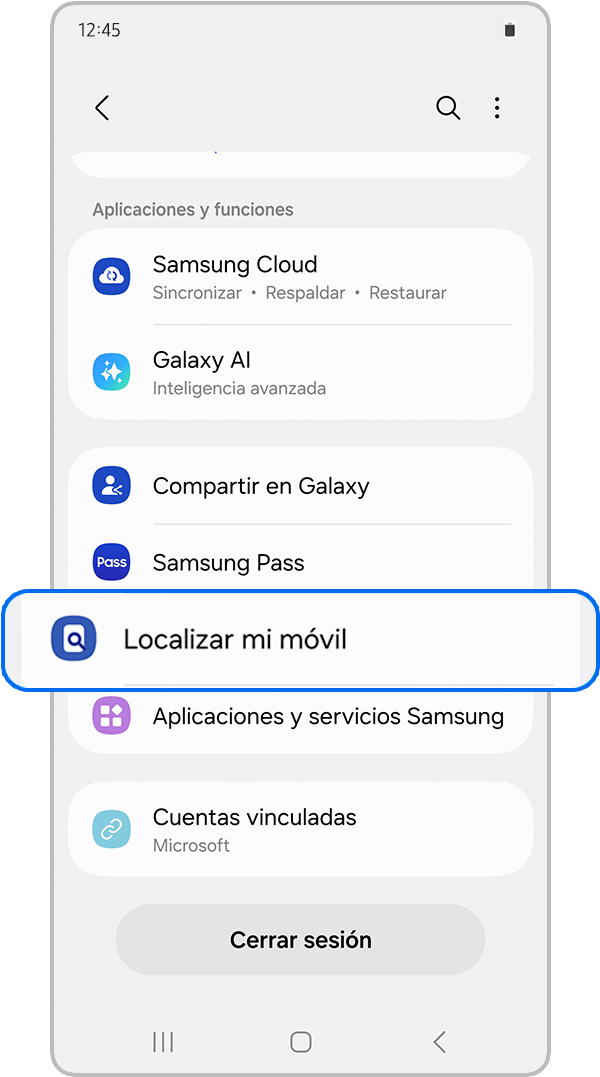Open Galaxy AI advanced intelligence

point(300,372)
